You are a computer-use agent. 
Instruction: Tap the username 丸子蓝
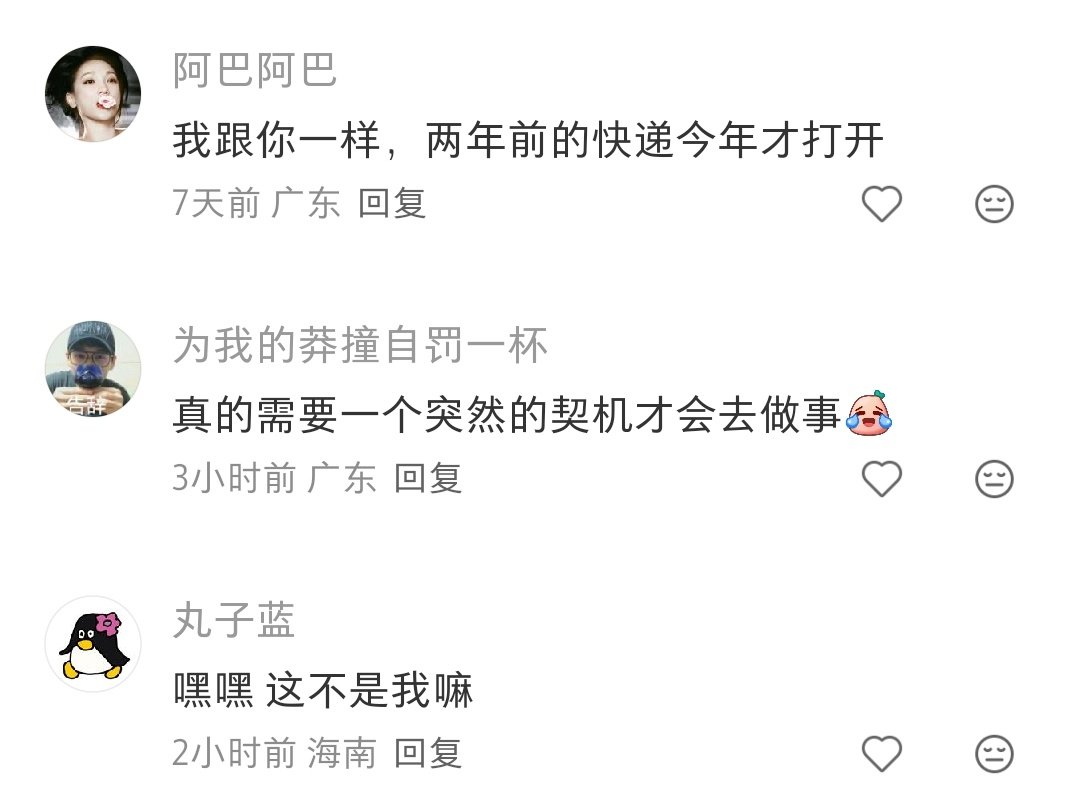[234, 621]
